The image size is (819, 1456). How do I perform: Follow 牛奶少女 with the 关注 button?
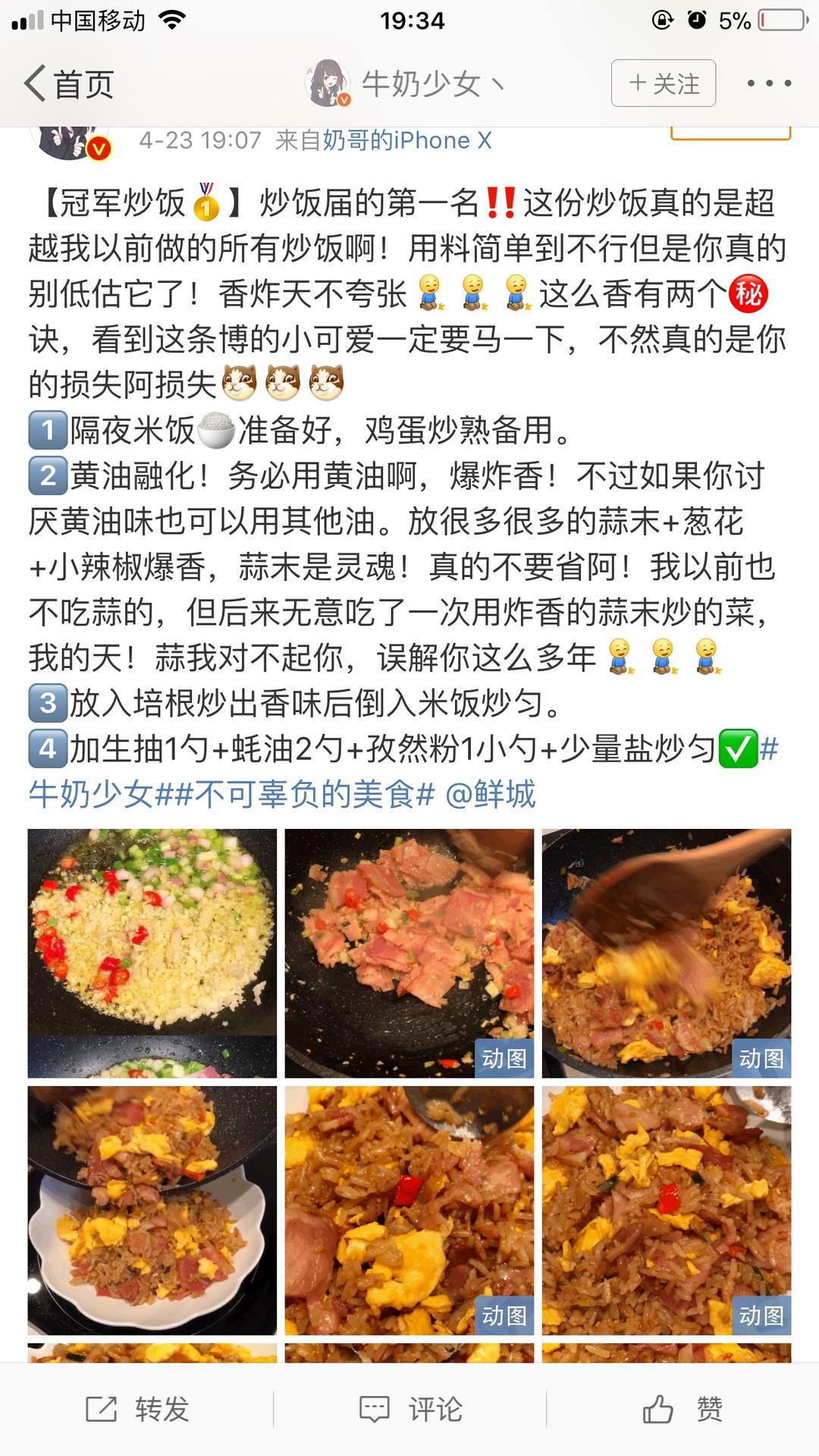[664, 83]
